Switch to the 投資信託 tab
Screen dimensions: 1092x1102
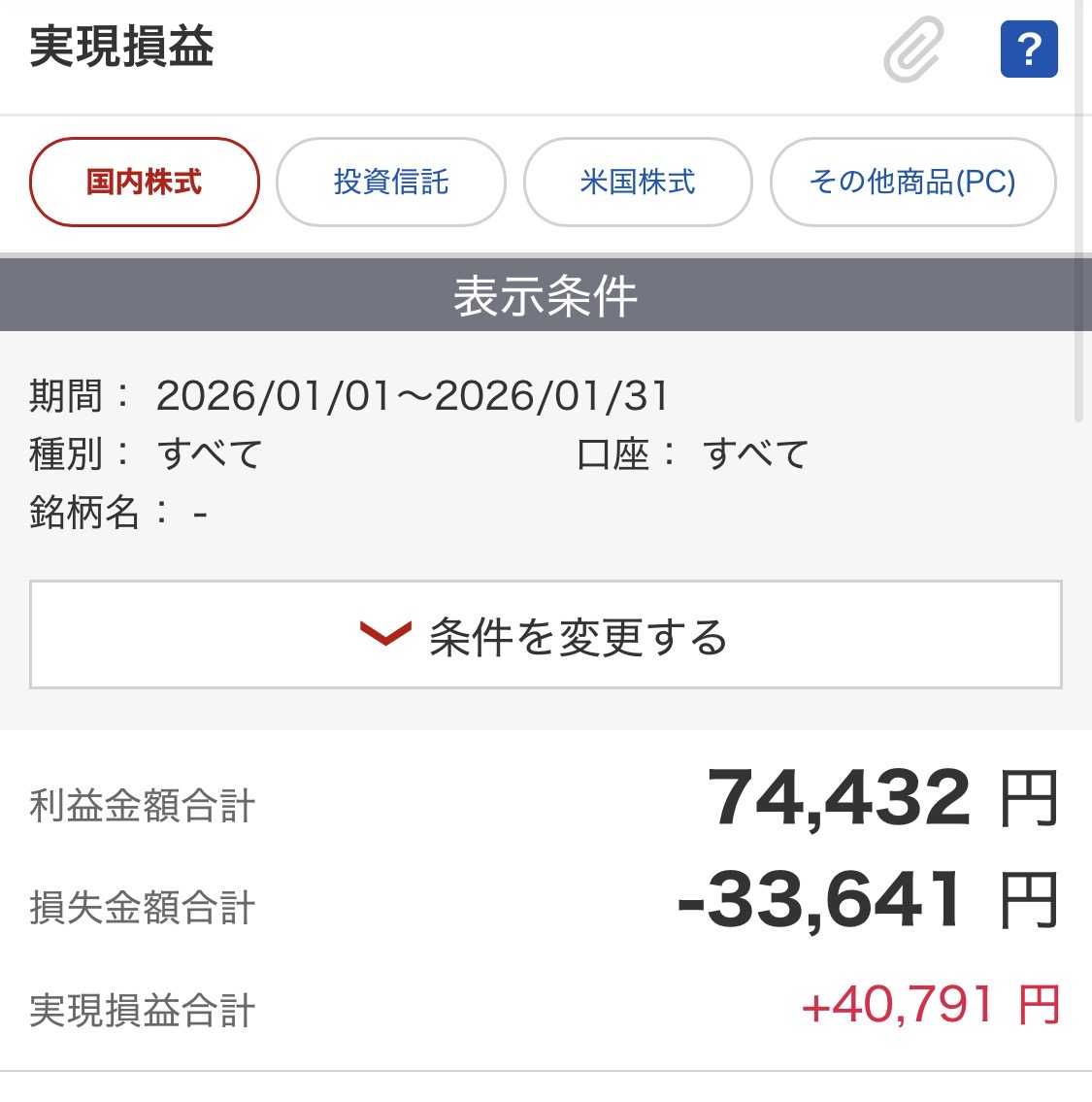click(x=390, y=183)
